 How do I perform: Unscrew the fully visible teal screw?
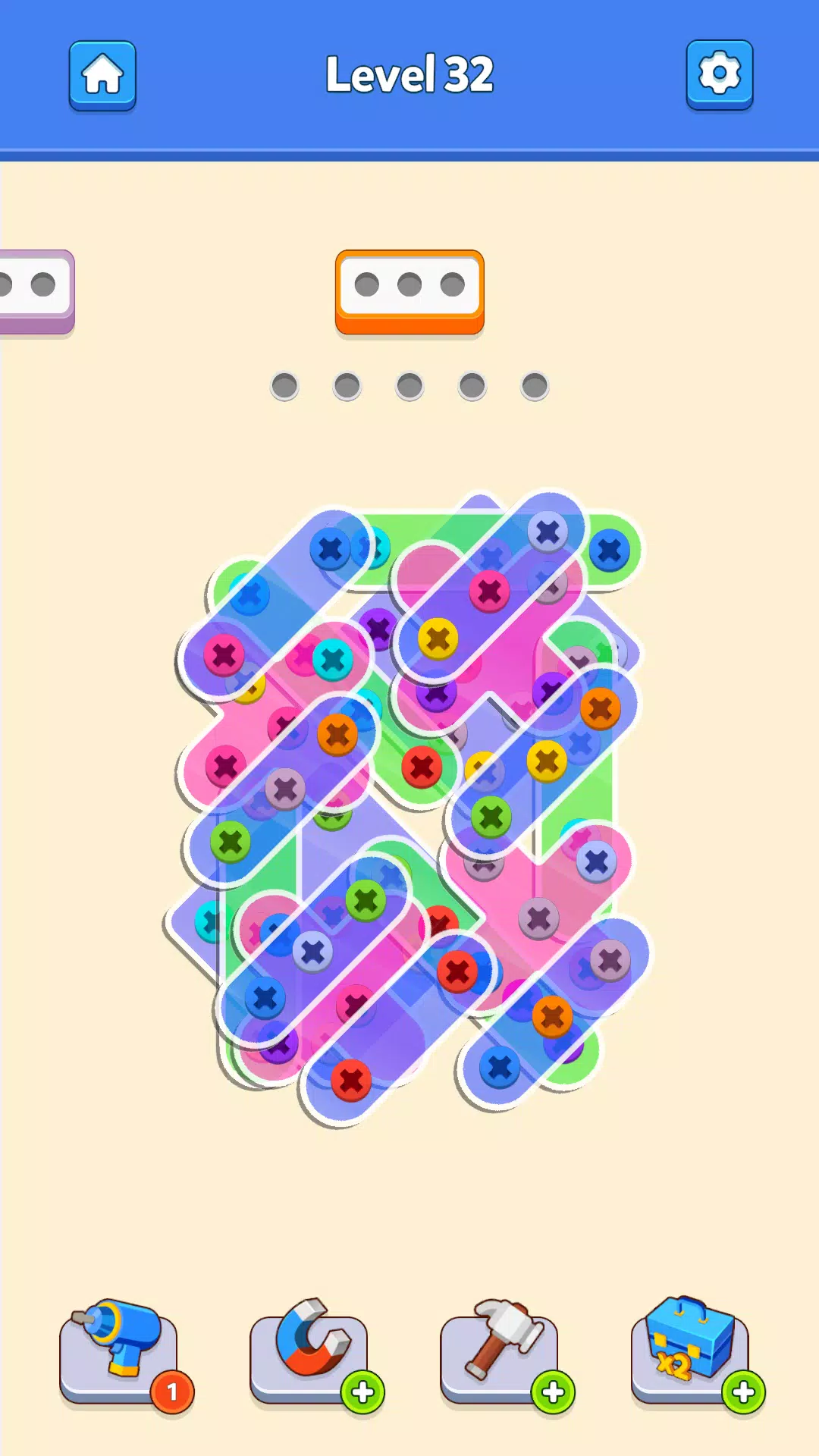(x=333, y=660)
